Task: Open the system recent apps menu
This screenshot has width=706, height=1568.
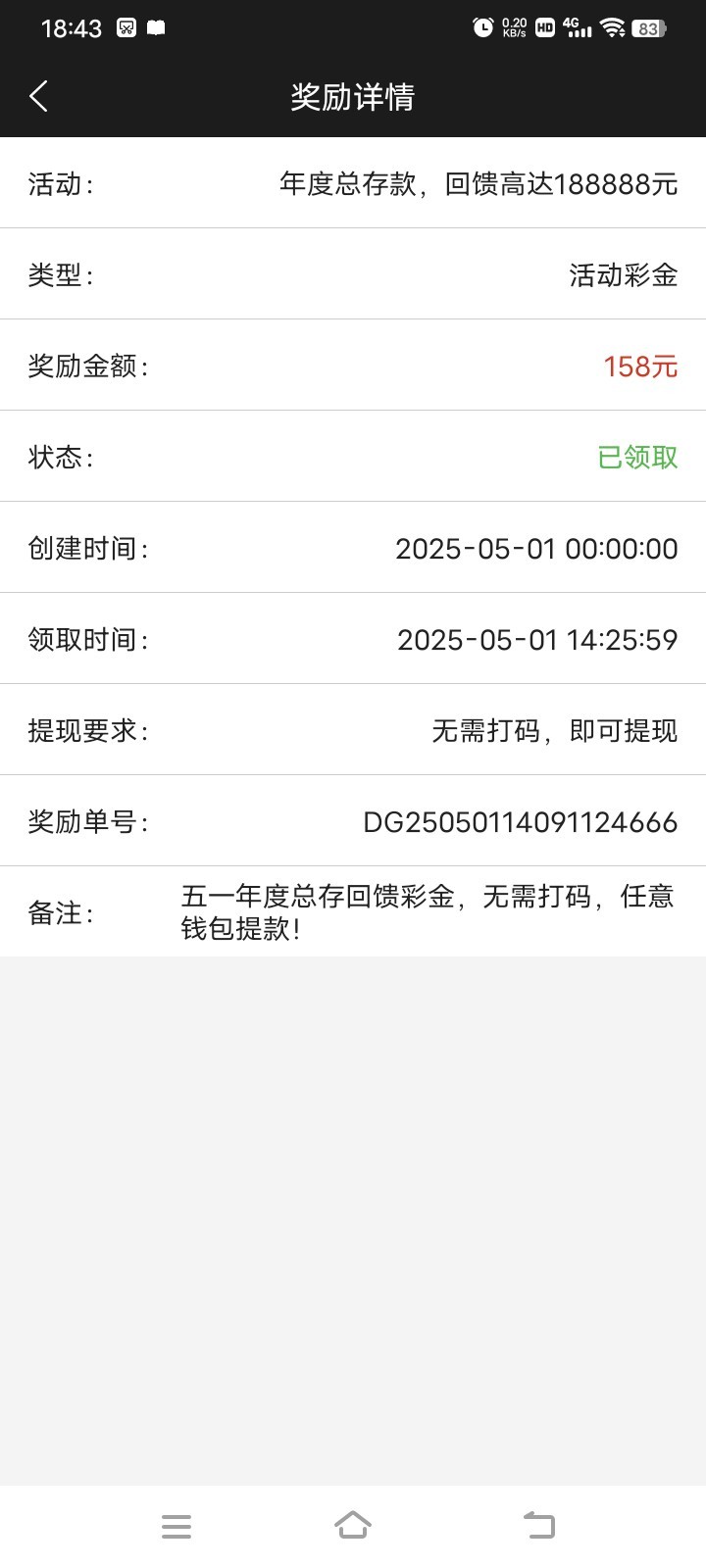Action: (176, 1526)
